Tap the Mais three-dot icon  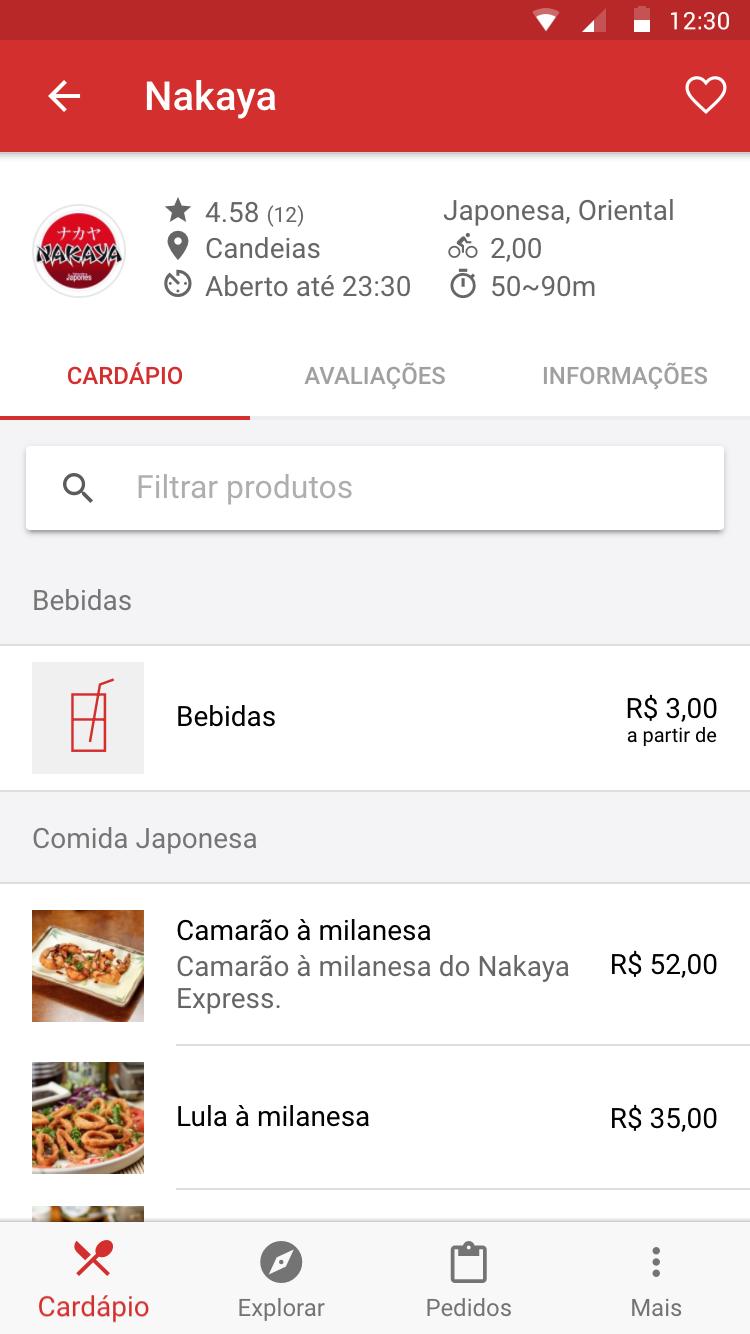pos(656,1263)
